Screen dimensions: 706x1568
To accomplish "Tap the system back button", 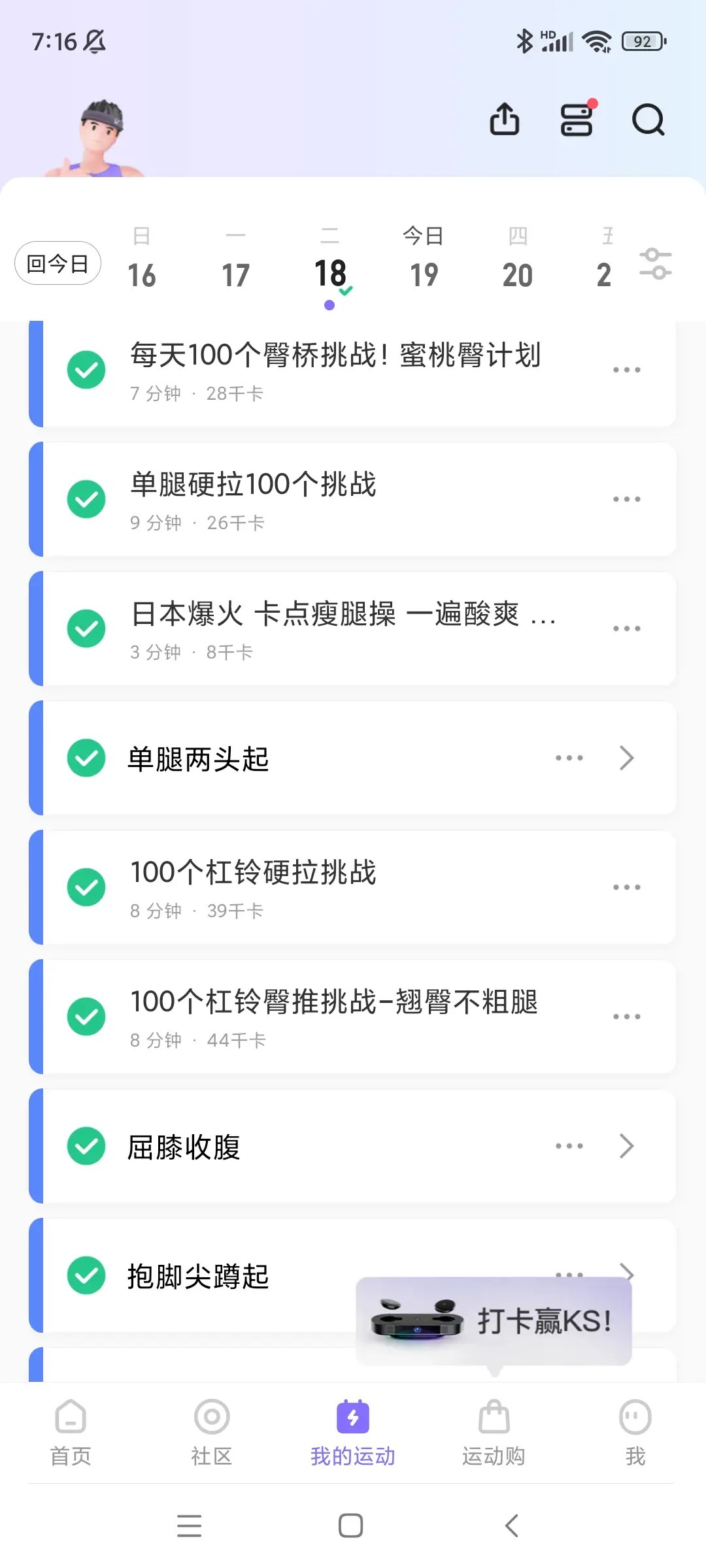I will point(512,1526).
